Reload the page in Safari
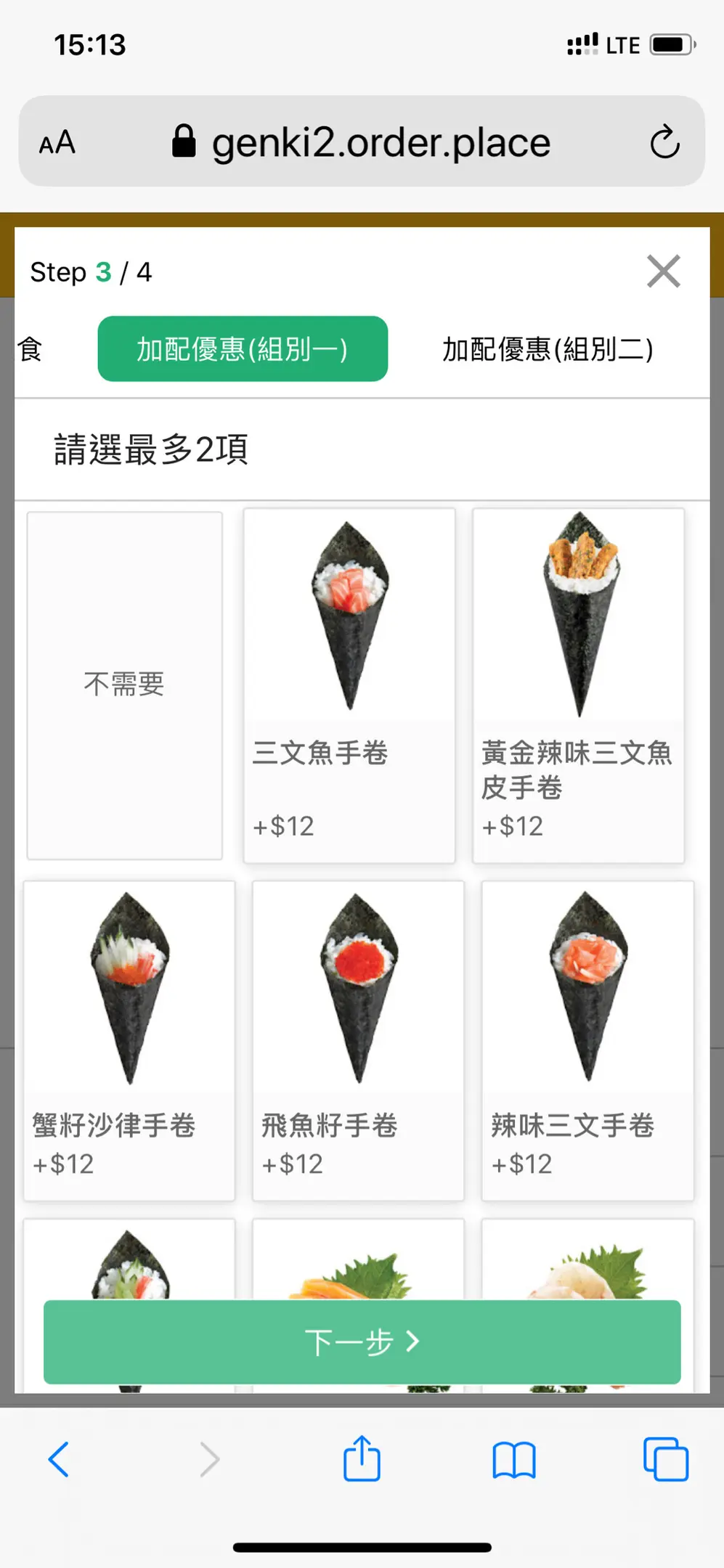Image resolution: width=724 pixels, height=1568 pixels. pos(664,142)
